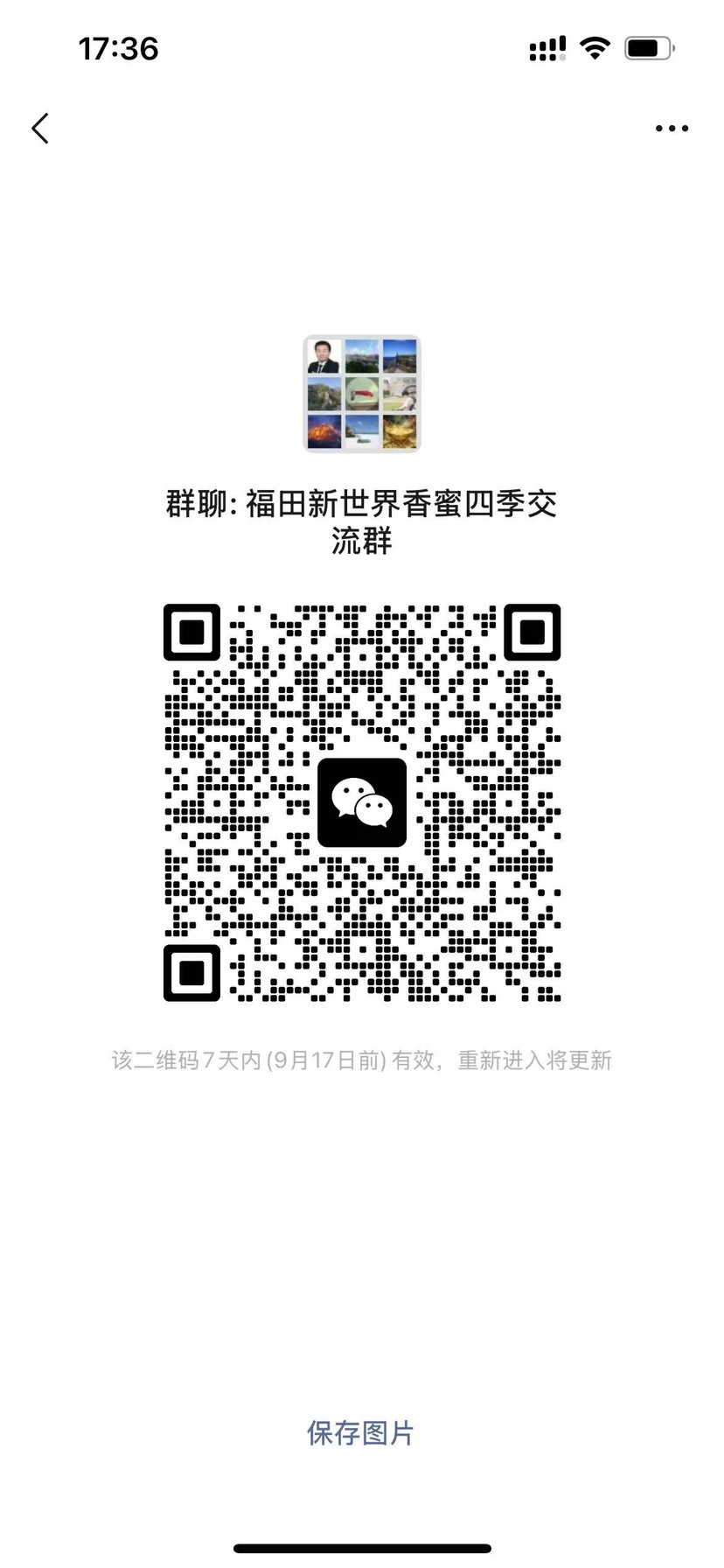Image resolution: width=724 pixels, height=1568 pixels.
Task: Tap 保存图片 to save the image
Action: tap(360, 1433)
